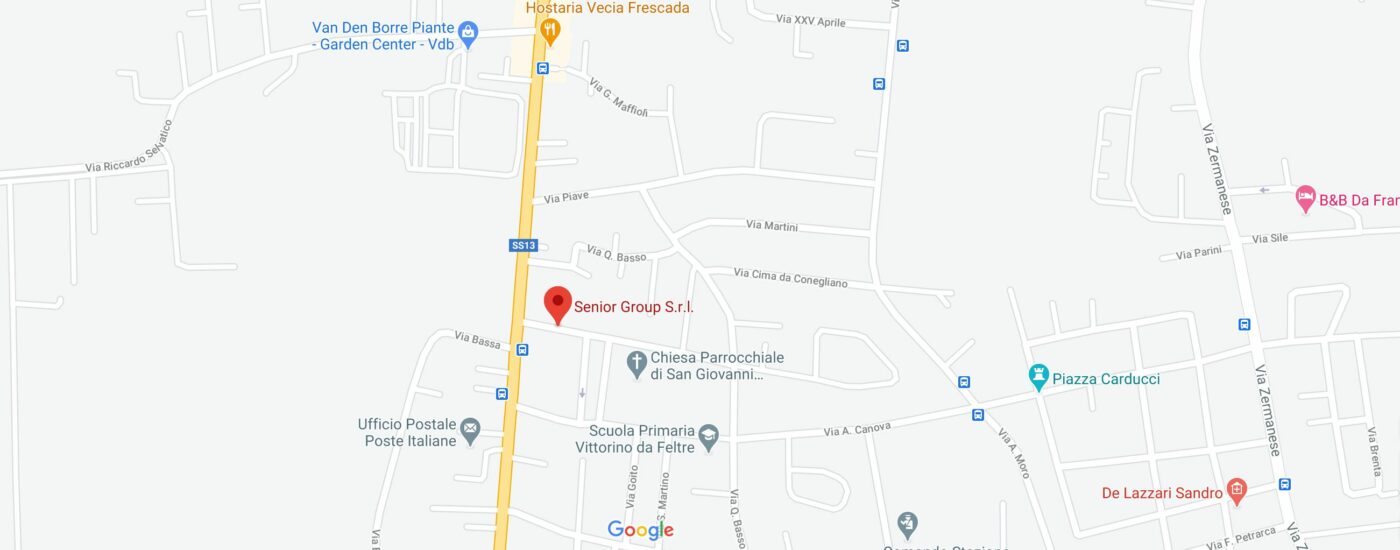Open Chiesa Parrocchiale di San Giovanni marker

pos(637,364)
